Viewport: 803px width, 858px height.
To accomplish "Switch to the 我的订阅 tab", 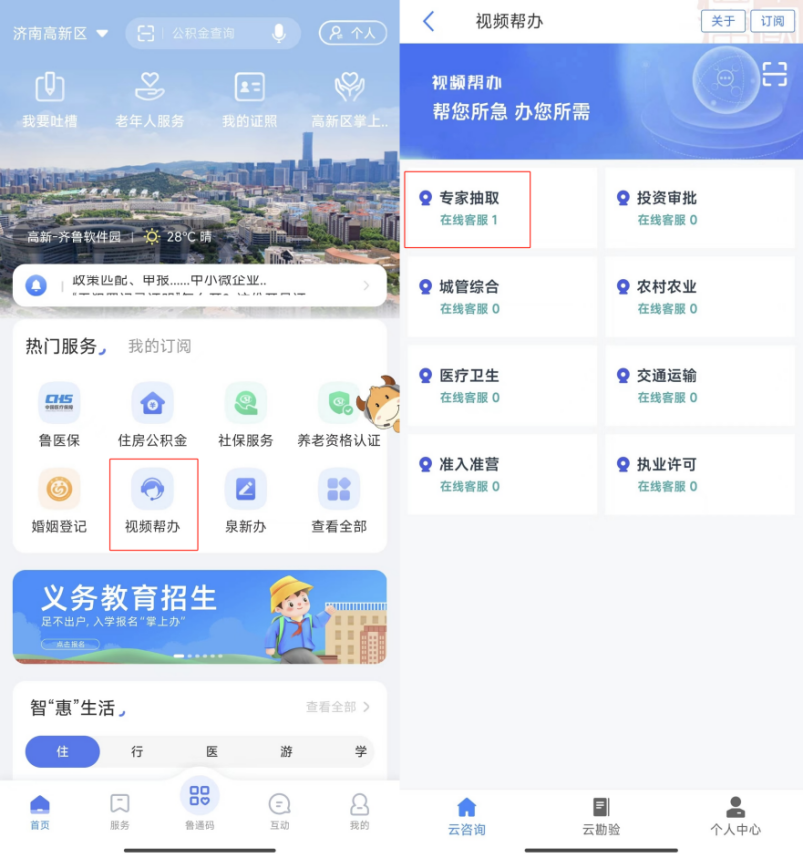I will tap(159, 346).
